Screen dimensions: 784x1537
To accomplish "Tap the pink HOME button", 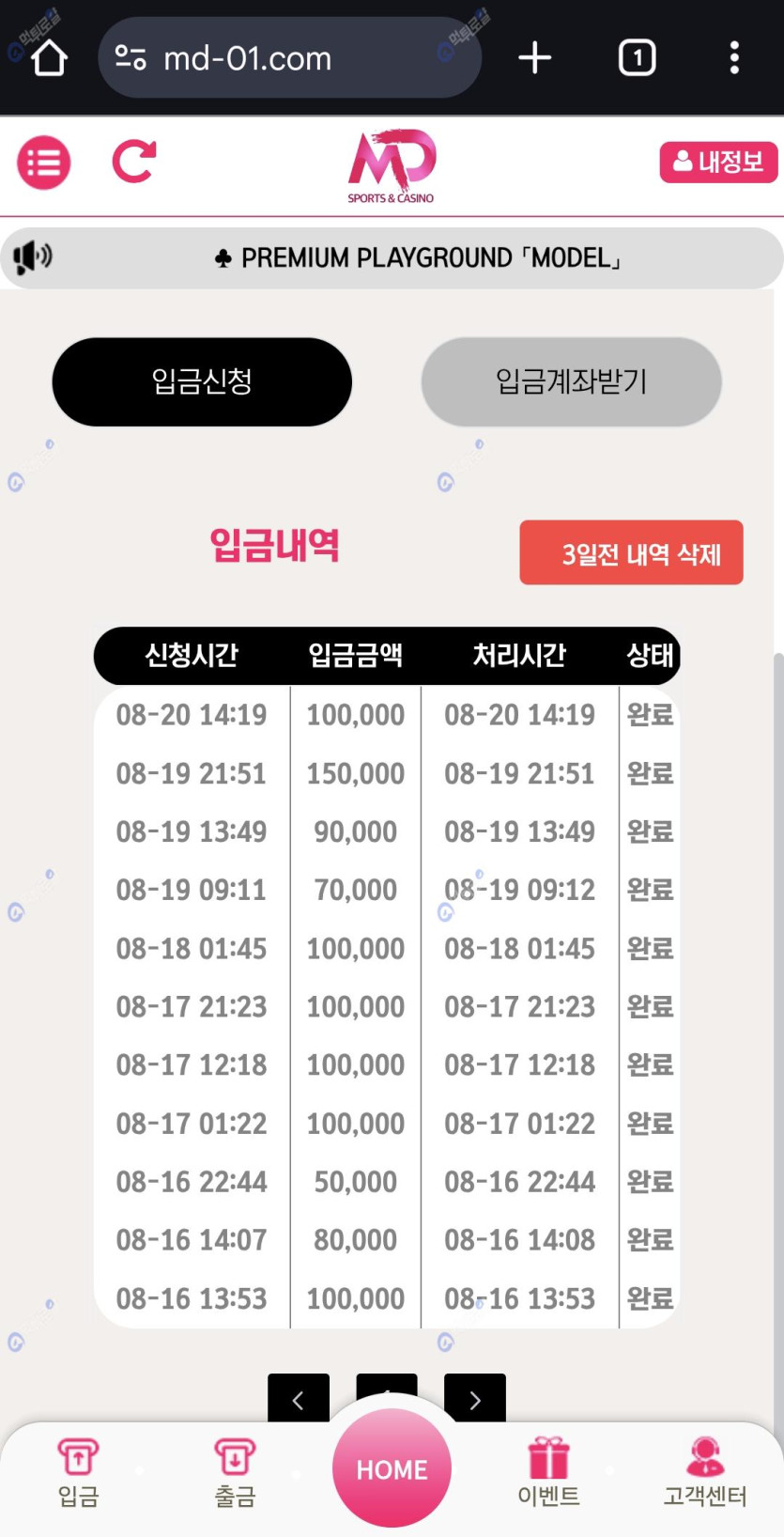I will coord(392,1468).
